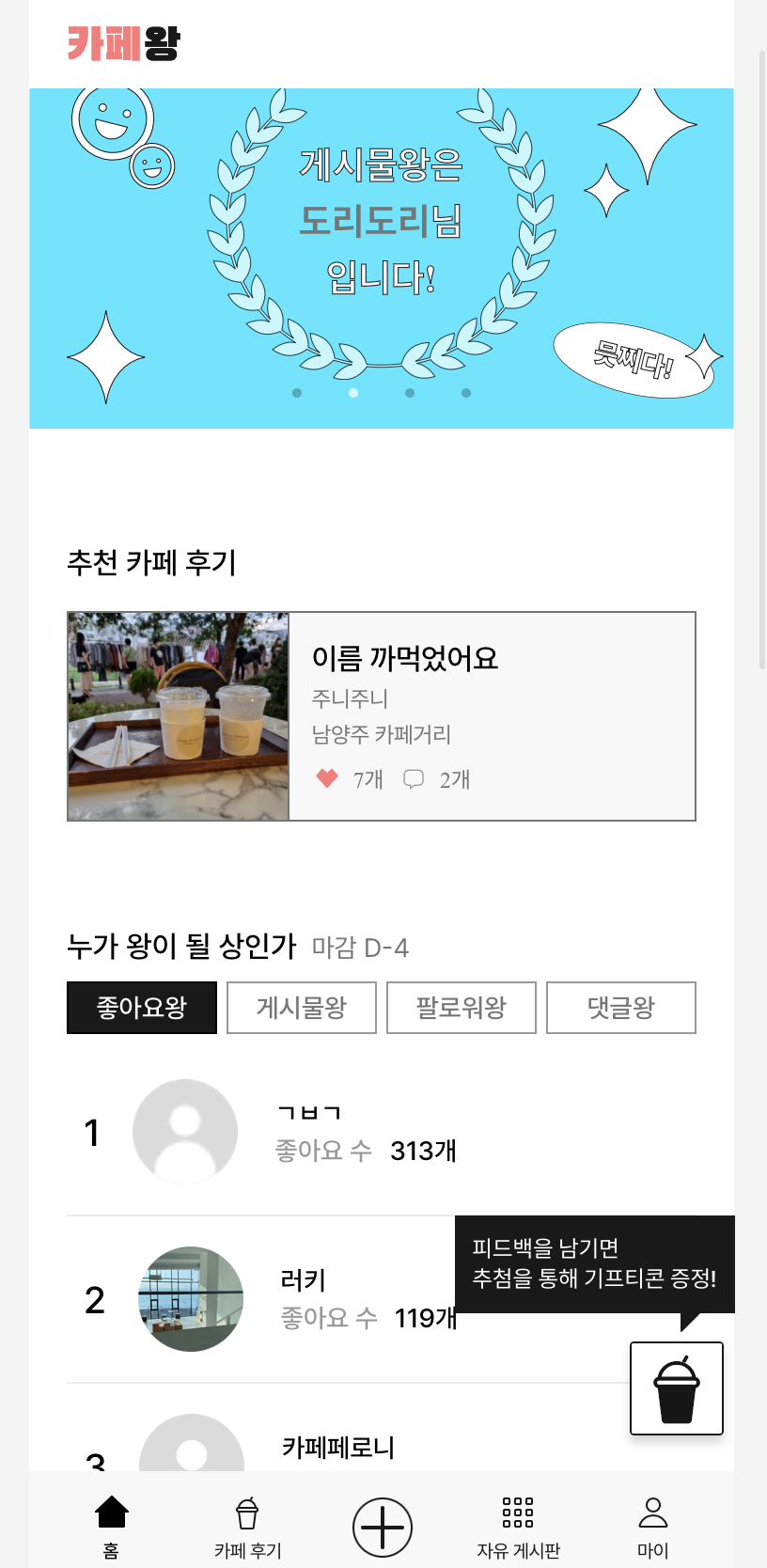Jump to the first banner slide dot

pos(297,393)
